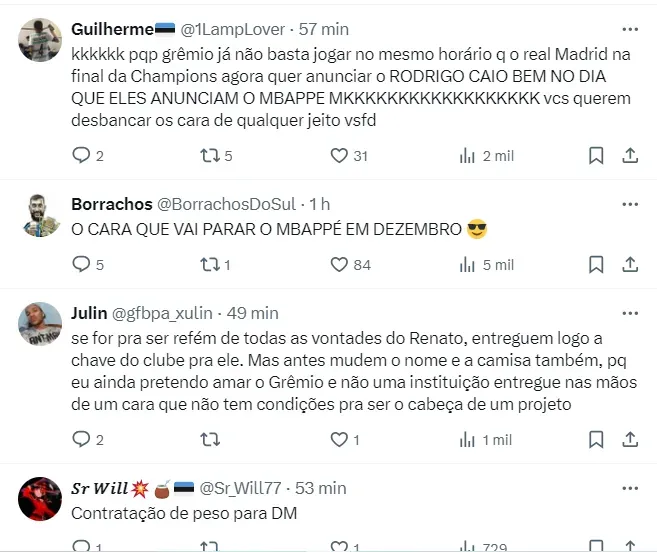Open the overflow menu on Guilherme's tweet
This screenshot has height=552, width=657.
click(x=629, y=29)
